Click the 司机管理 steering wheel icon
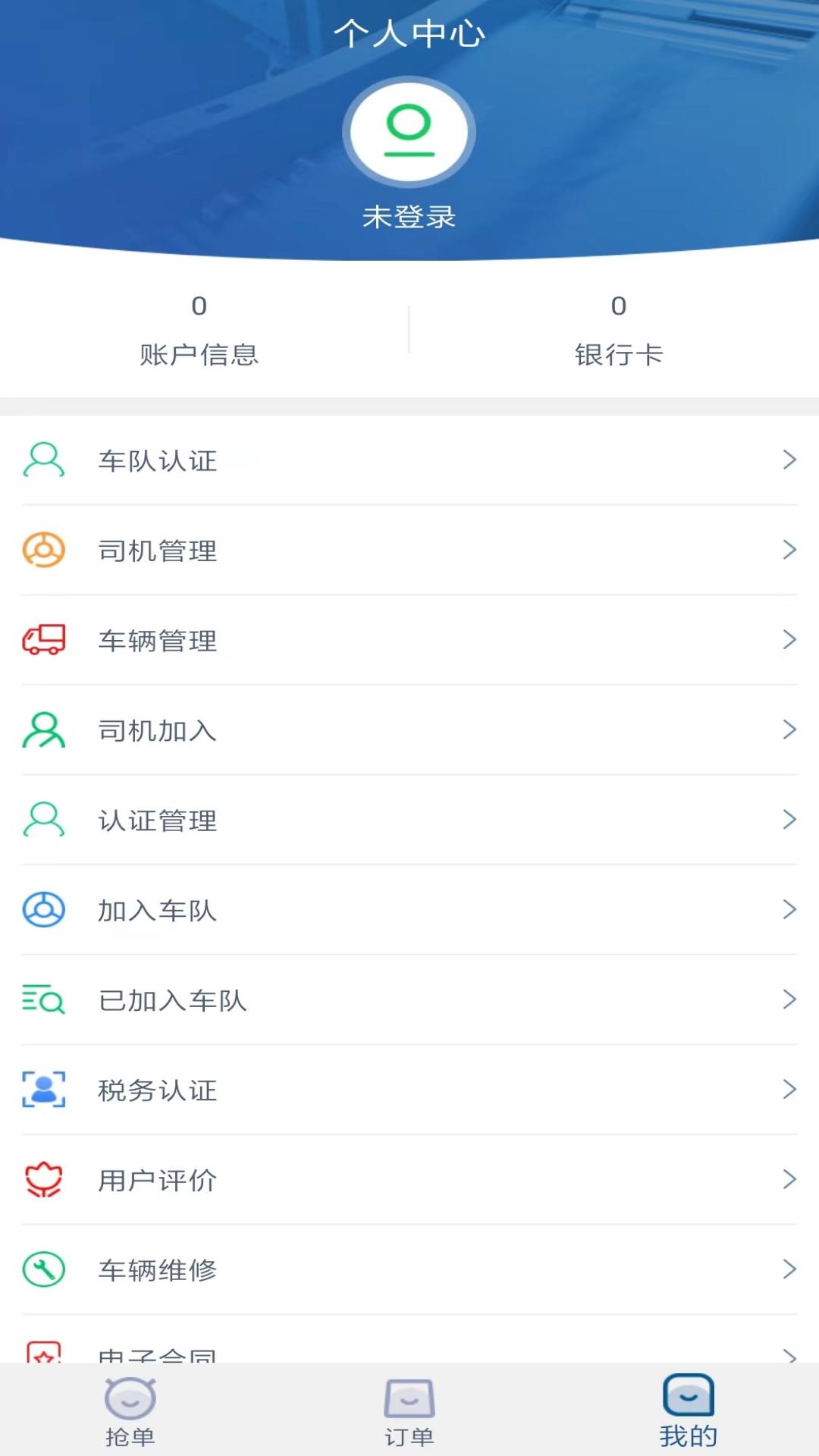The image size is (819, 1456). (43, 550)
